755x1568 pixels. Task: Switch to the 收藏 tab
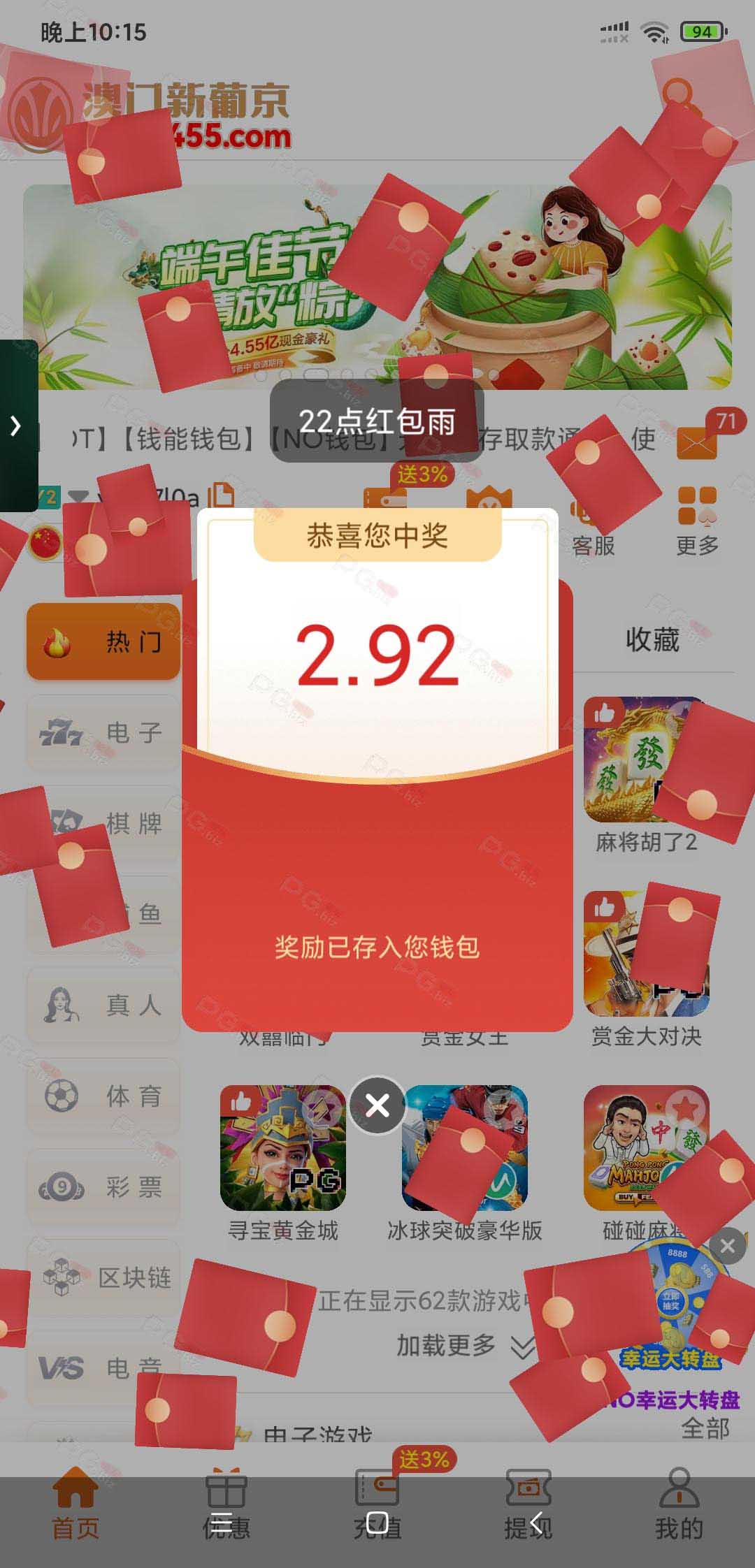point(652,639)
